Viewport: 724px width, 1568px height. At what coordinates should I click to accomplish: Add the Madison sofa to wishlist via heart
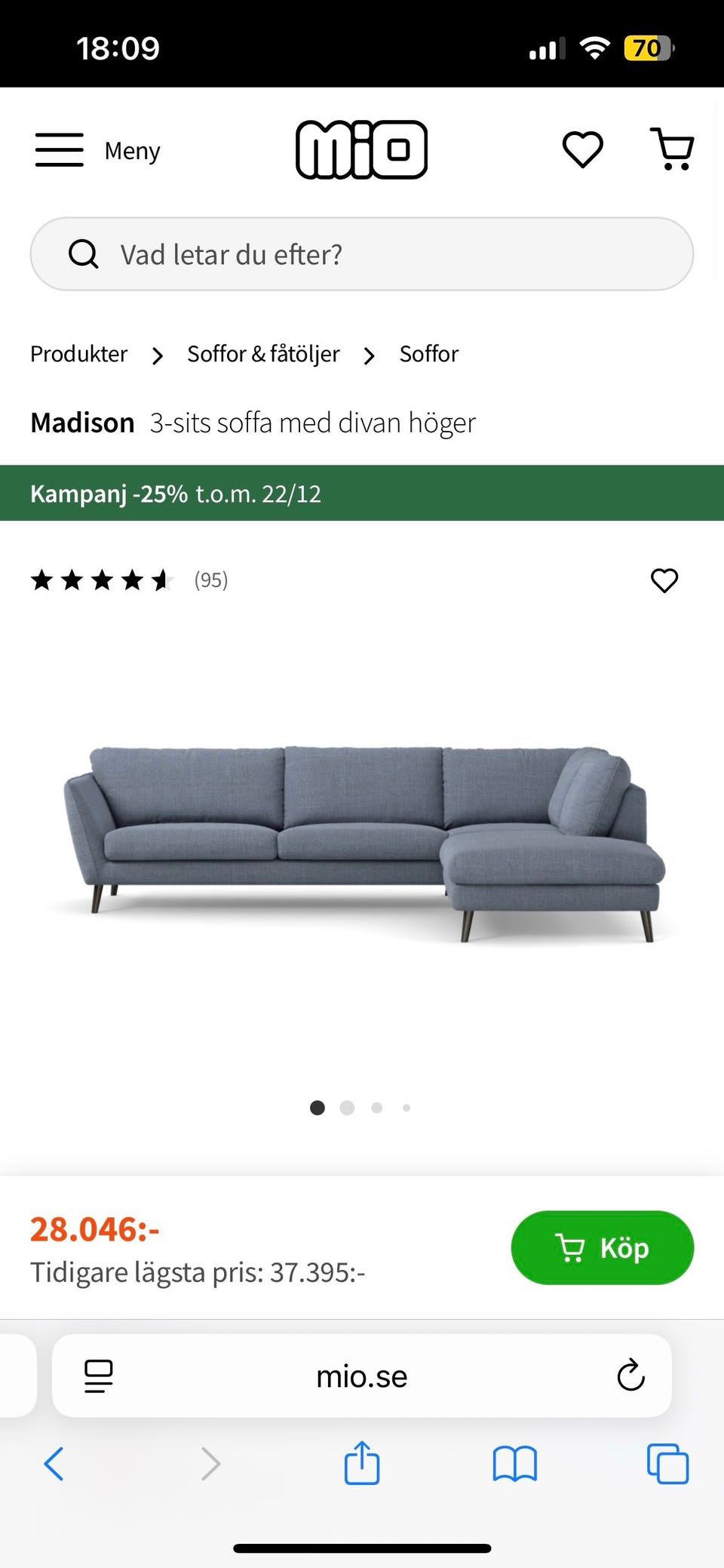pos(664,580)
